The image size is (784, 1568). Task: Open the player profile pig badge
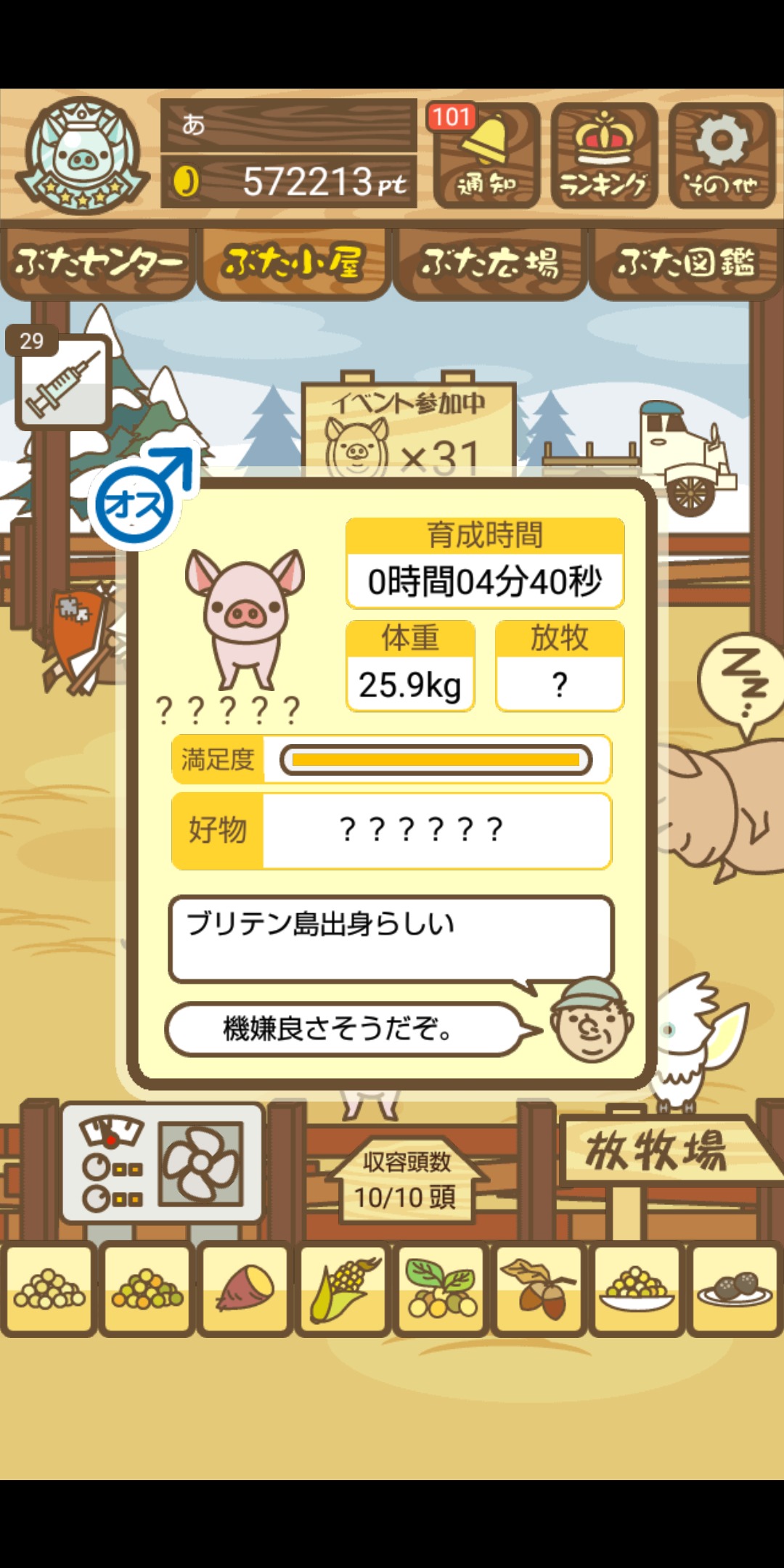pyautogui.click(x=81, y=155)
